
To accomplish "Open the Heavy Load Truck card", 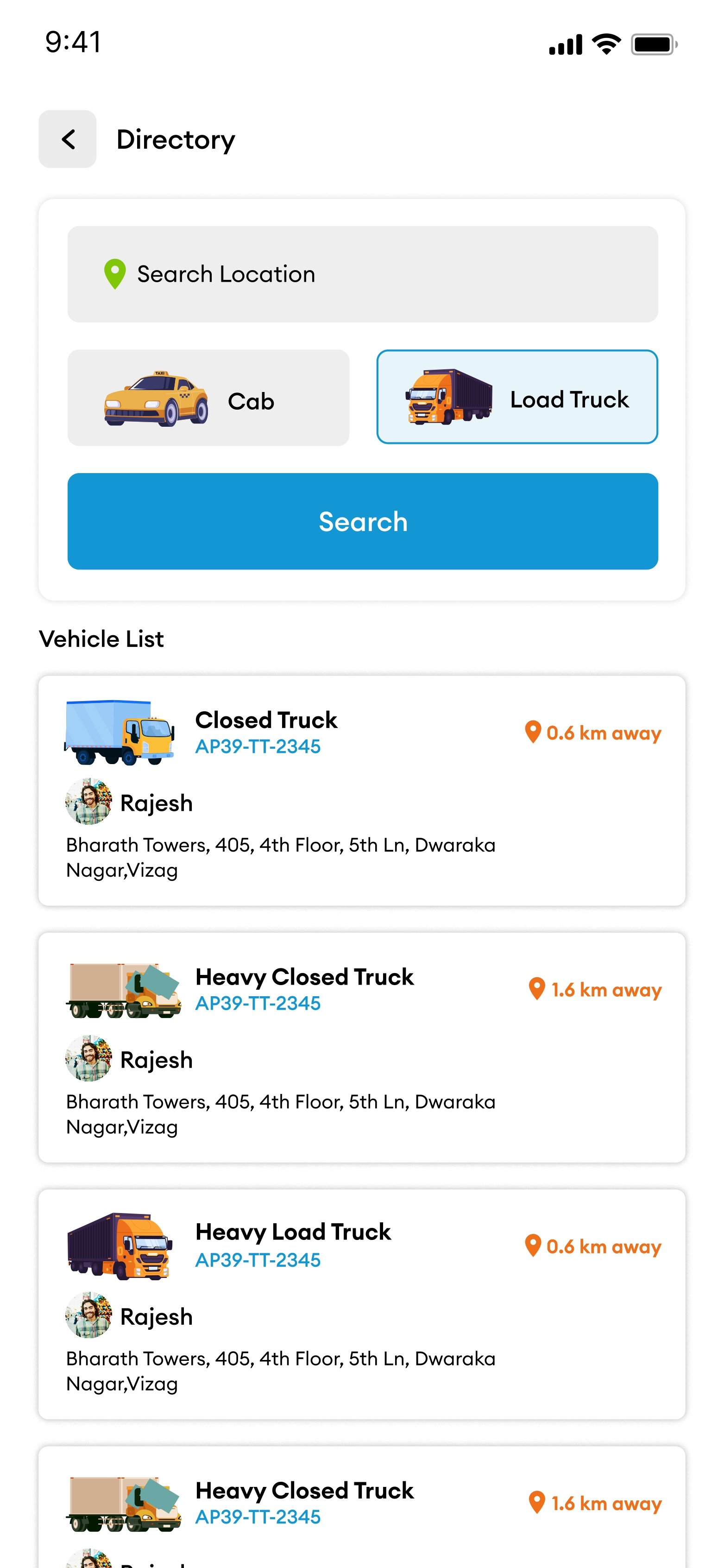I will 362,1304.
